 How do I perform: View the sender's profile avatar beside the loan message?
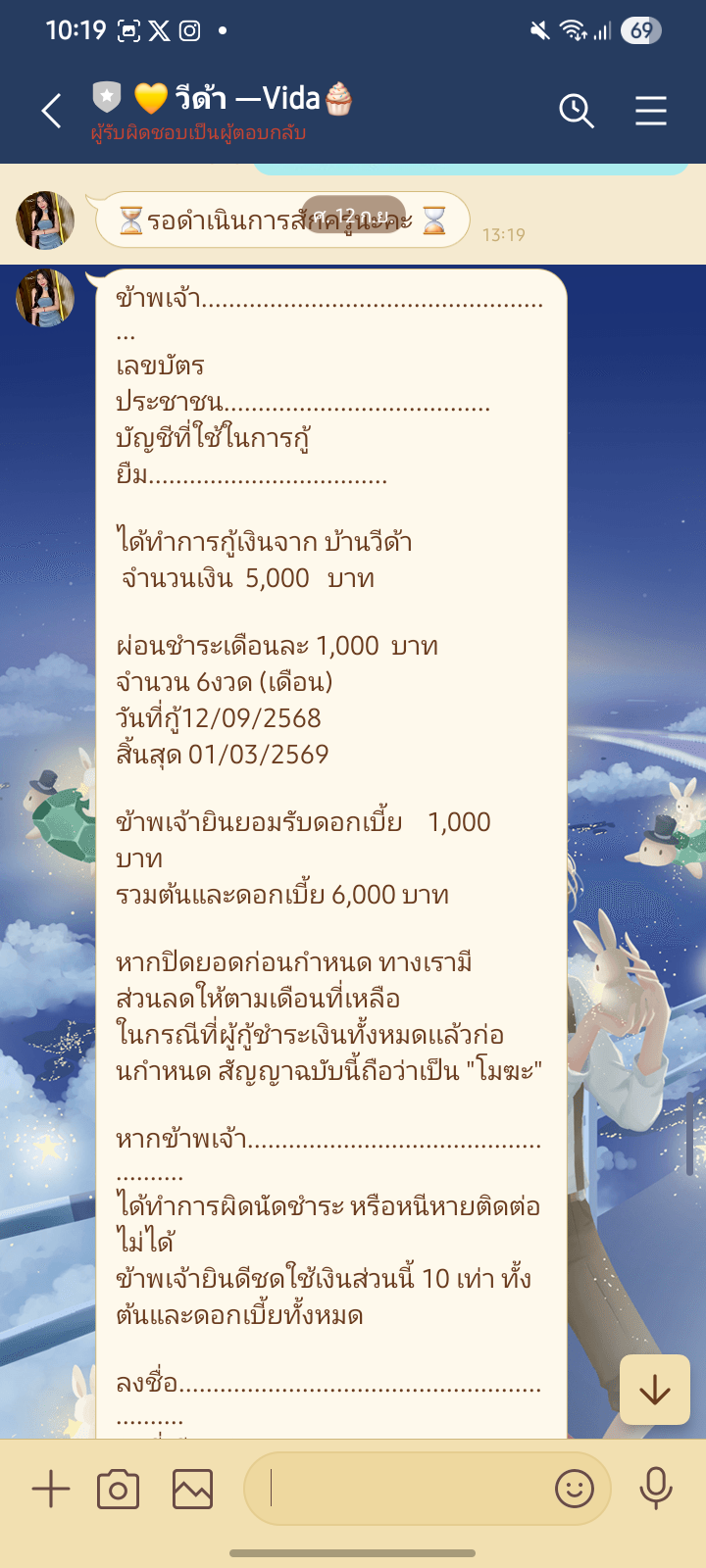(45, 297)
